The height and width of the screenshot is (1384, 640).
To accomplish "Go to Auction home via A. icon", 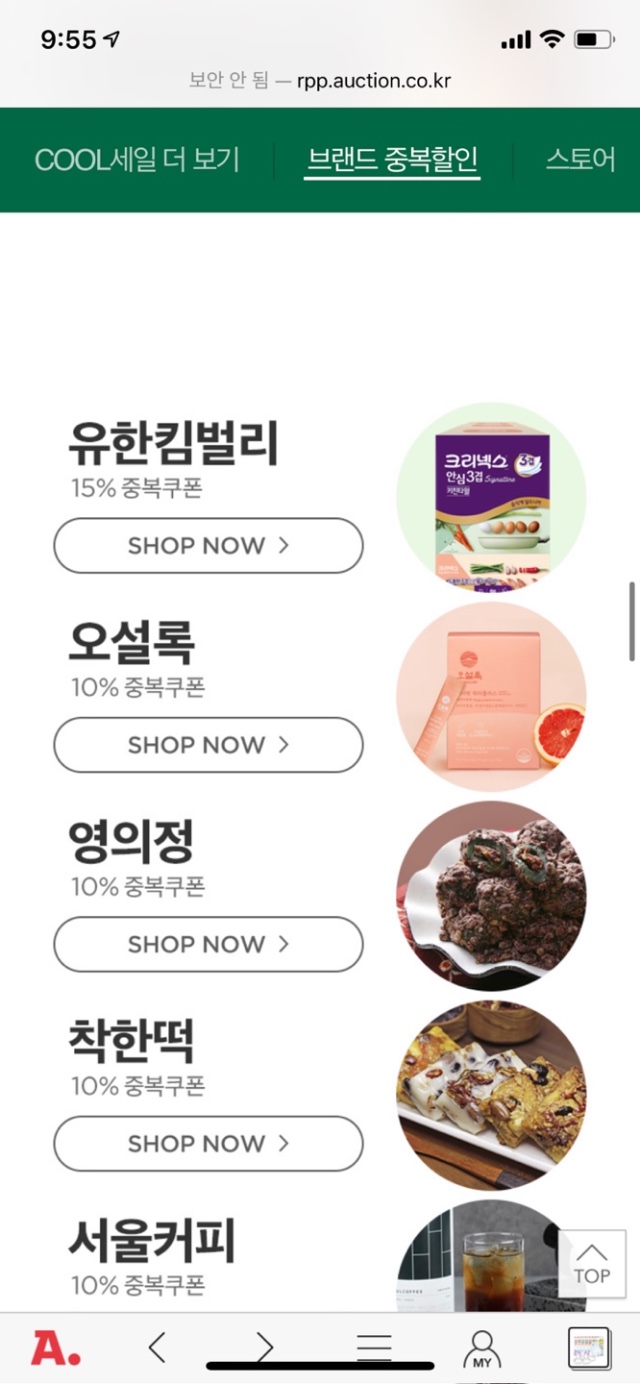I will 55,1348.
